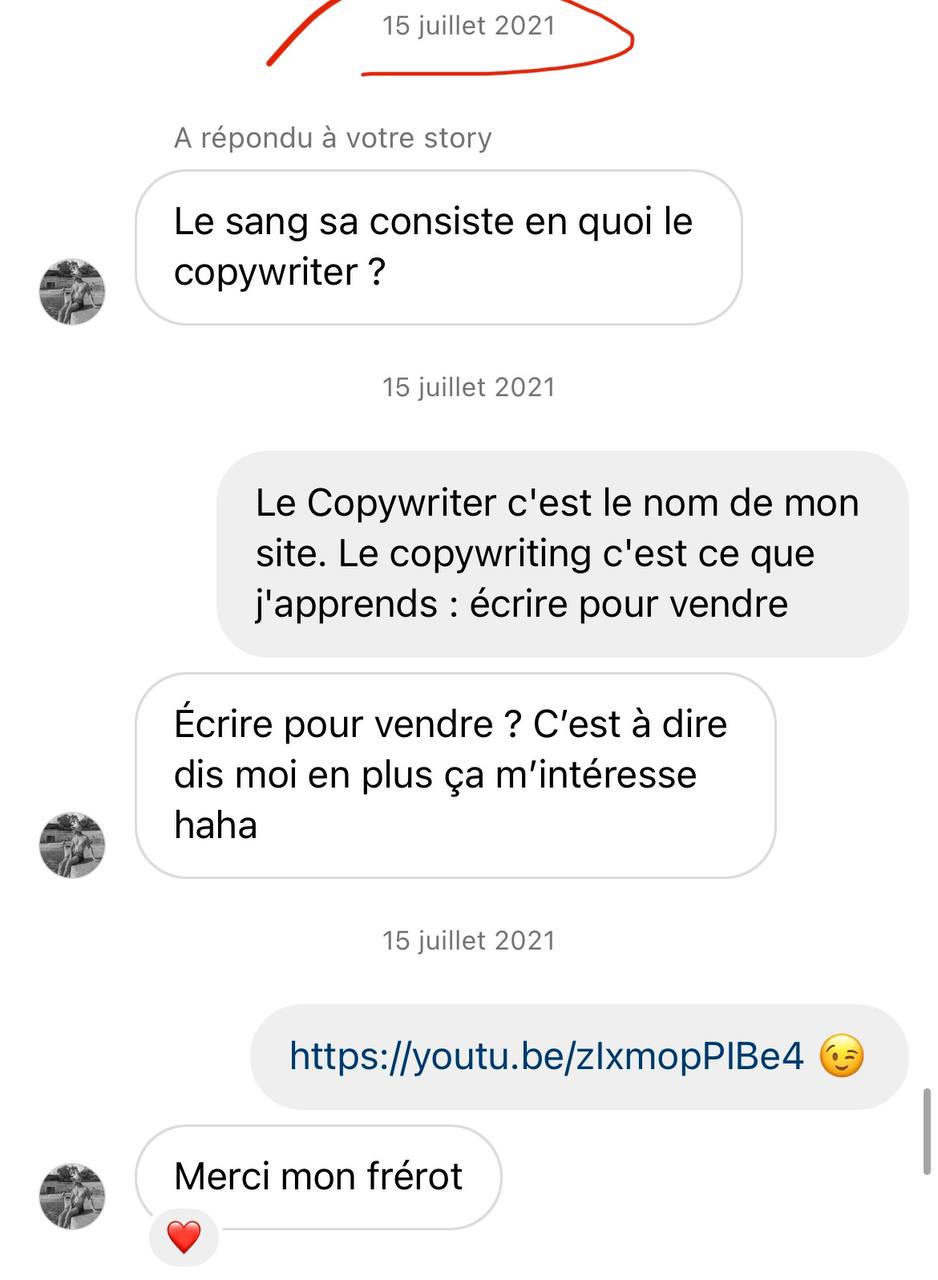Image resolution: width=938 pixels, height=1280 pixels.
Task: Open profile picture next to copywriter question
Action: [x=72, y=291]
